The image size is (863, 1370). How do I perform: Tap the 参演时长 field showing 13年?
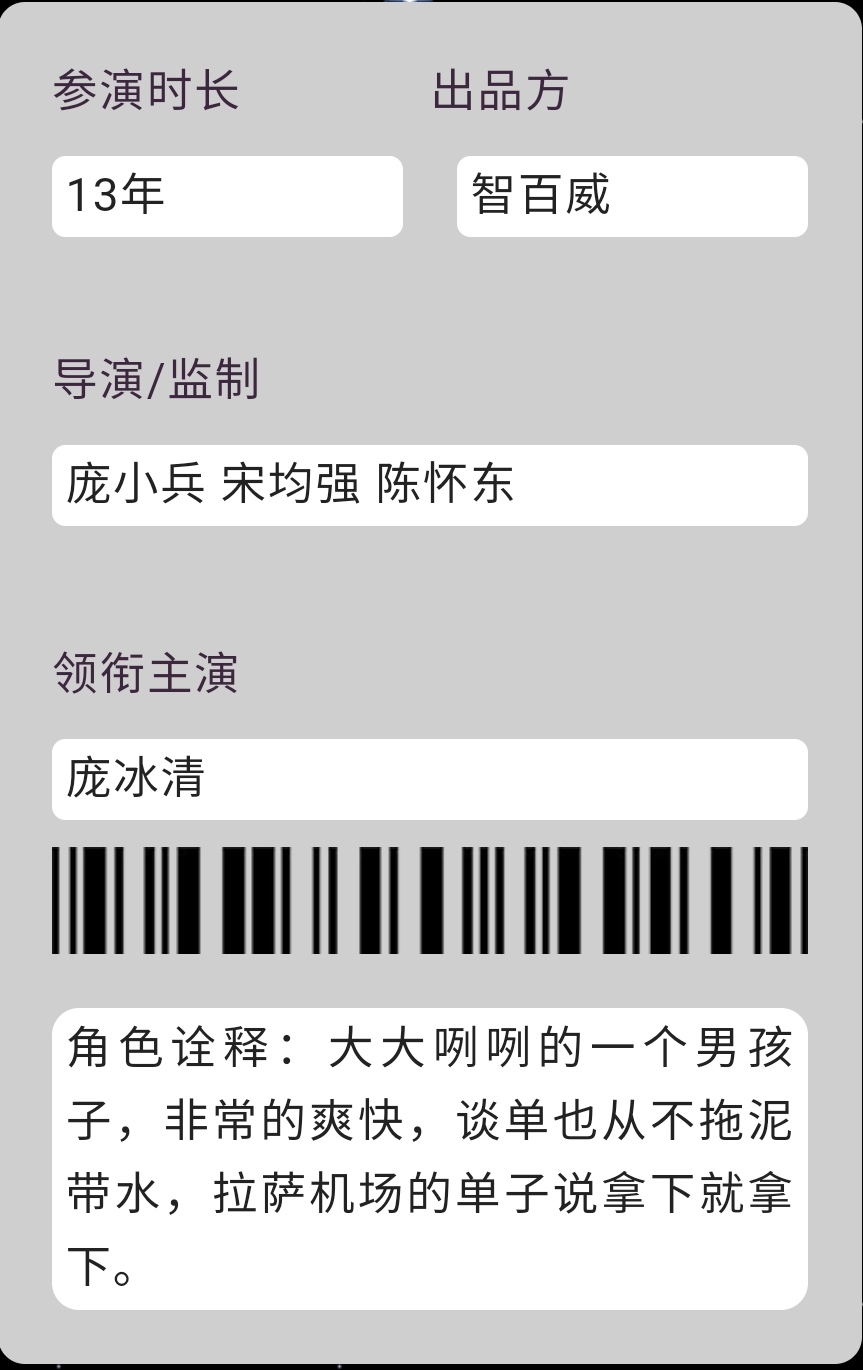(x=227, y=196)
